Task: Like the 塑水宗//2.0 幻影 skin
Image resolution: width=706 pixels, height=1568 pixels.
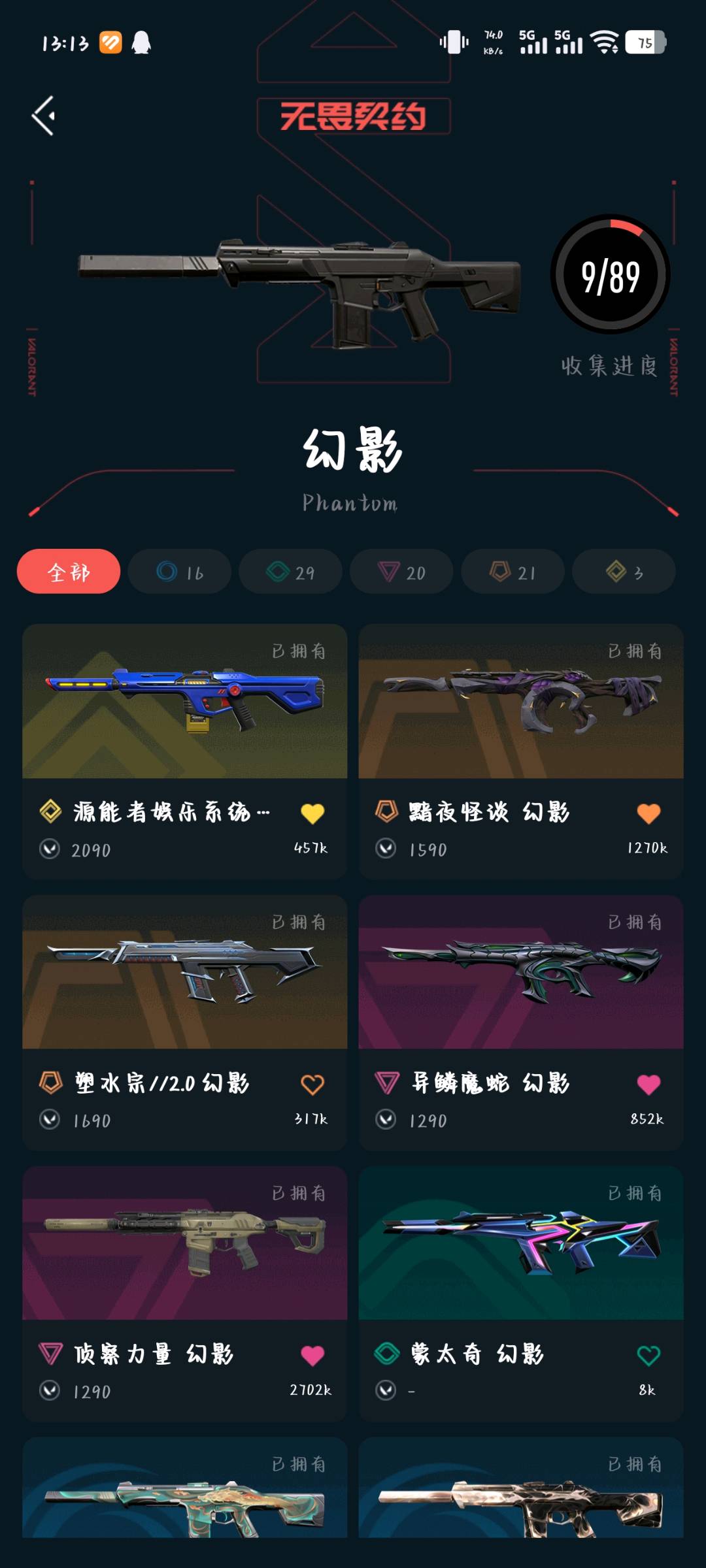Action: coord(312,1085)
